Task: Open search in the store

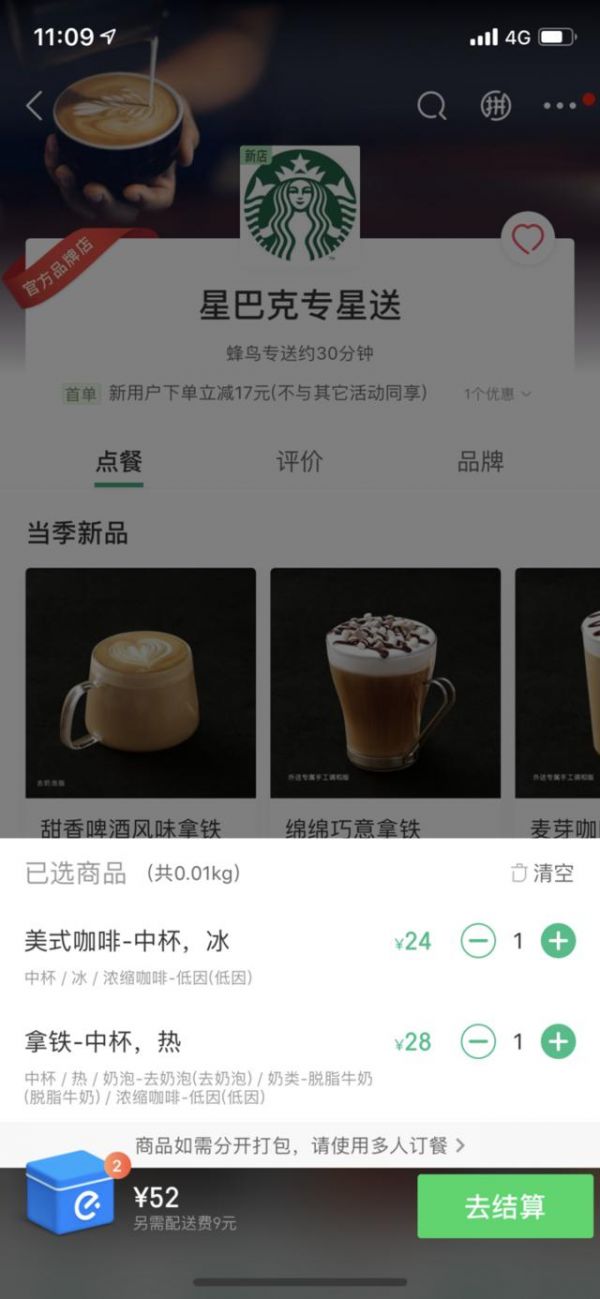Action: 432,105
